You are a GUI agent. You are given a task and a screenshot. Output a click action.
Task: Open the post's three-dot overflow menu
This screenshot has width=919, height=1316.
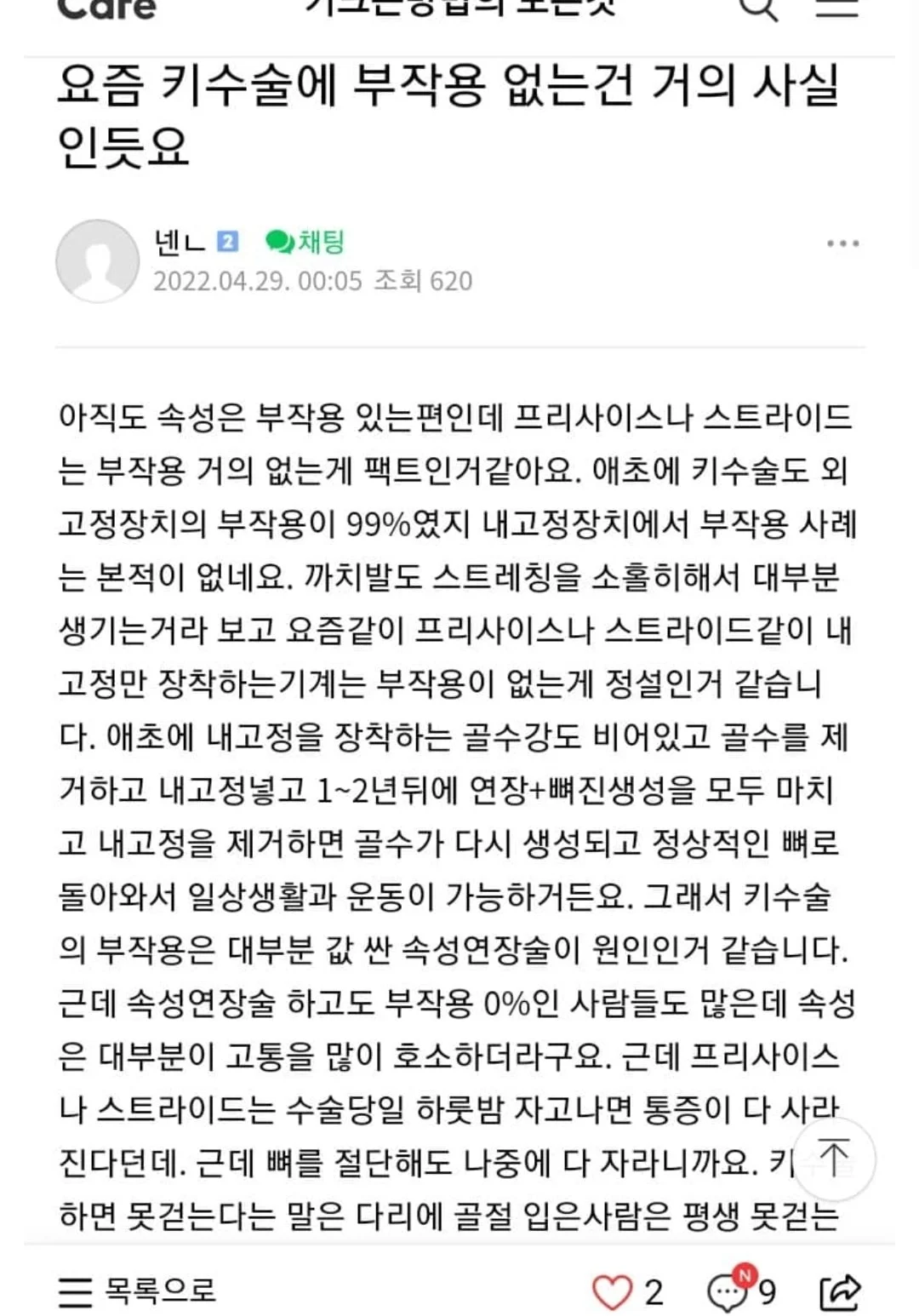[x=842, y=243]
